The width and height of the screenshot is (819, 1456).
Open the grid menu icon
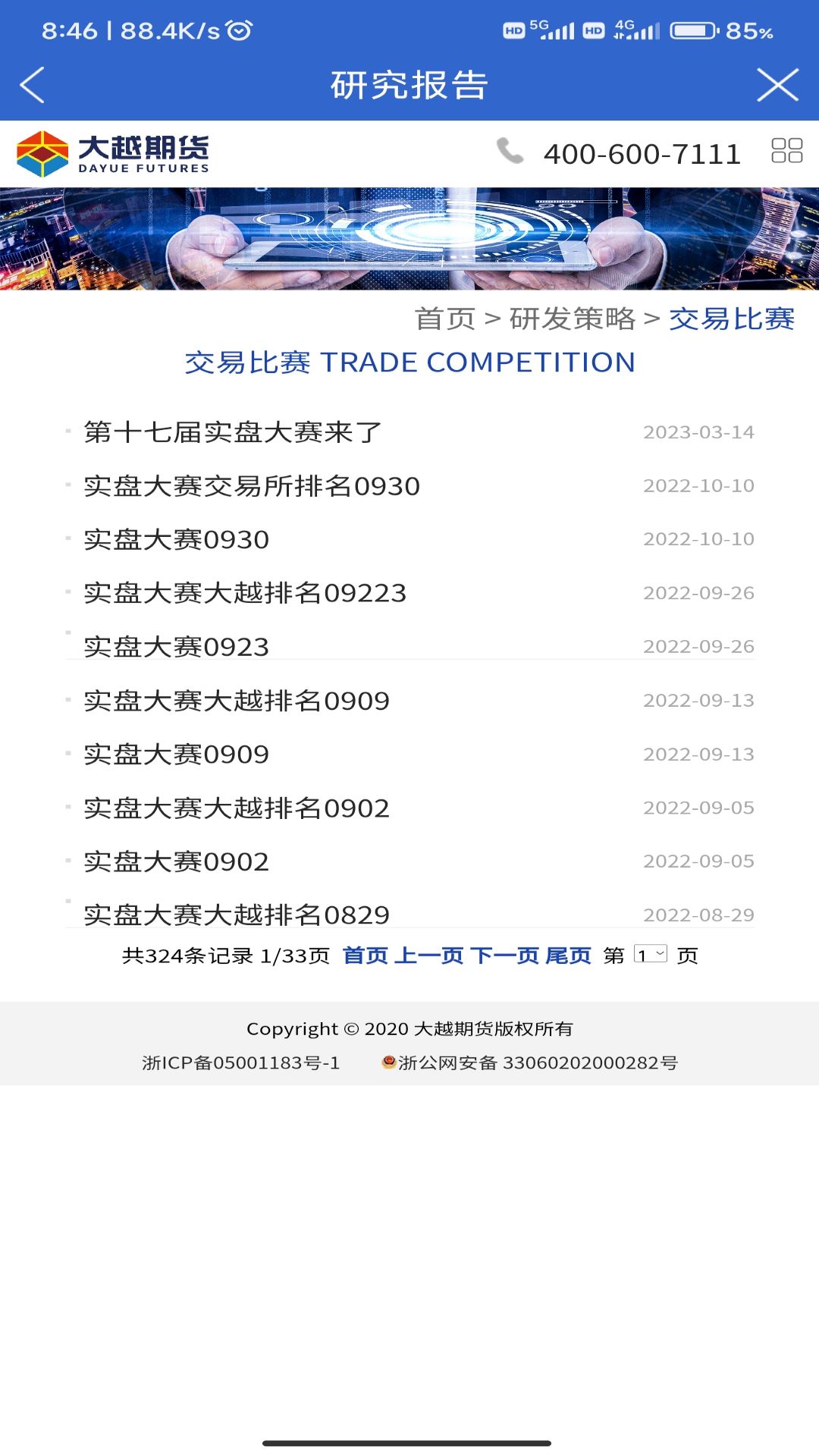coord(786,151)
